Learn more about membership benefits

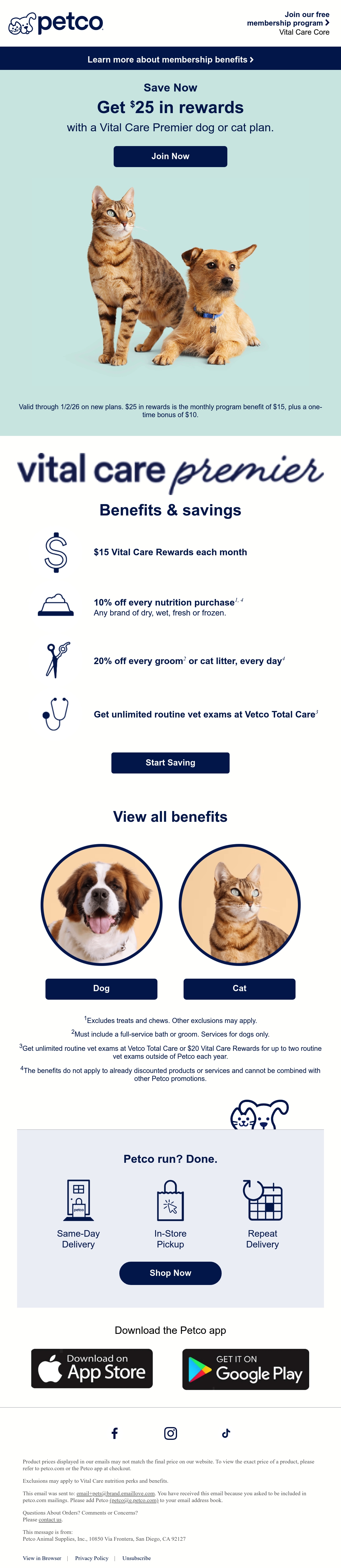170,60
